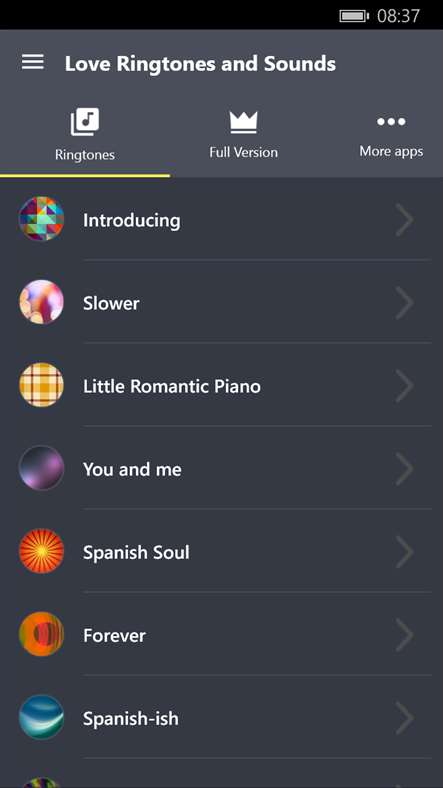Open the Introducing ringtone
The height and width of the screenshot is (788, 443).
222,220
